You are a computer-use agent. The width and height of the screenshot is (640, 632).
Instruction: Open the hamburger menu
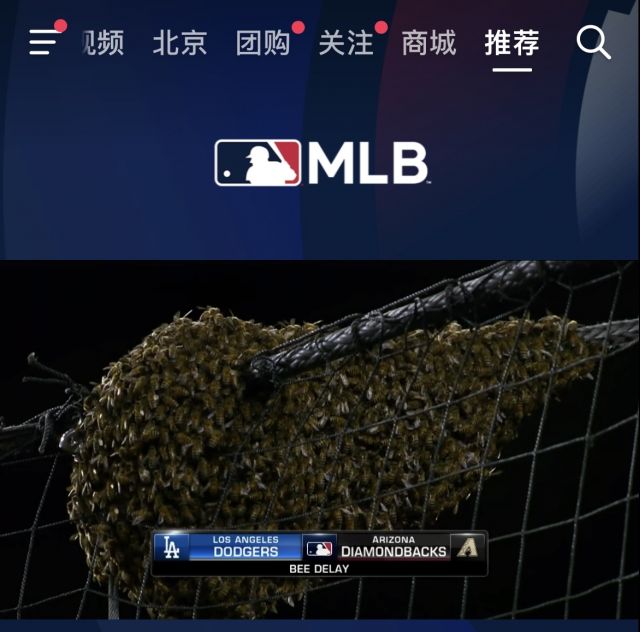(x=43, y=42)
